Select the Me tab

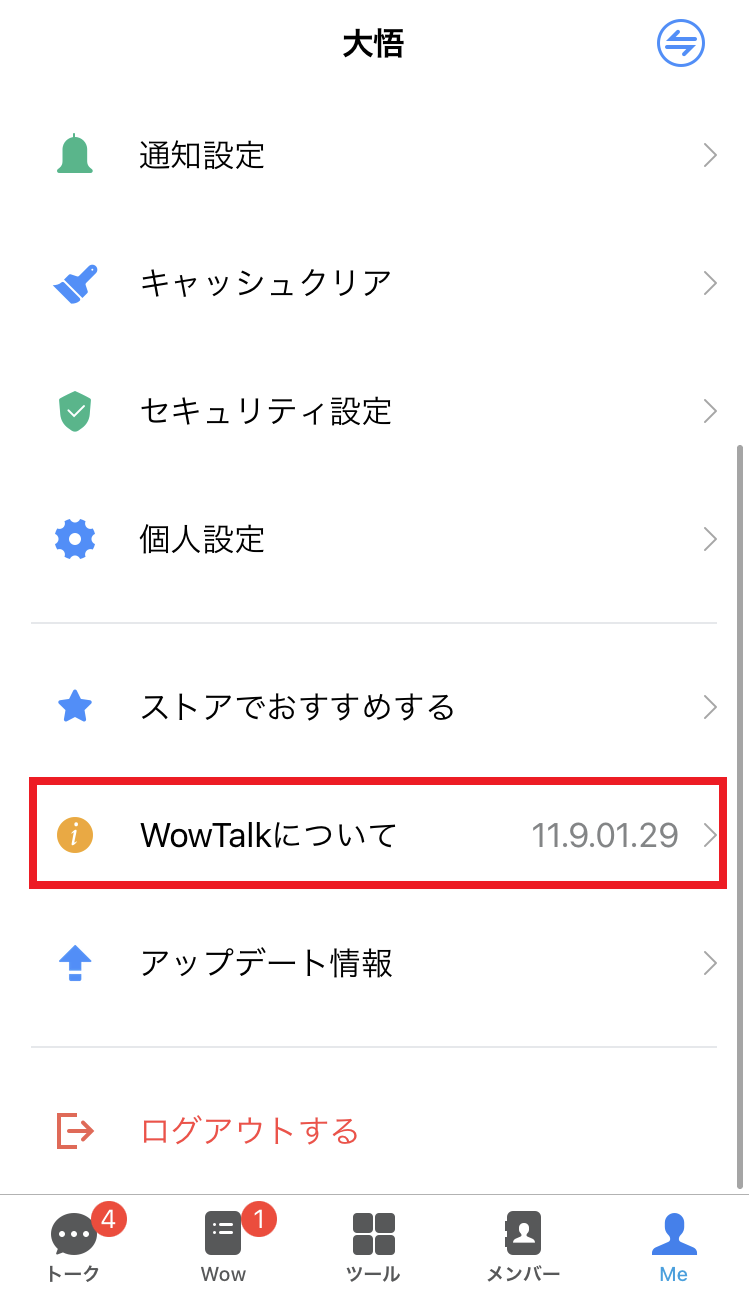(673, 1246)
